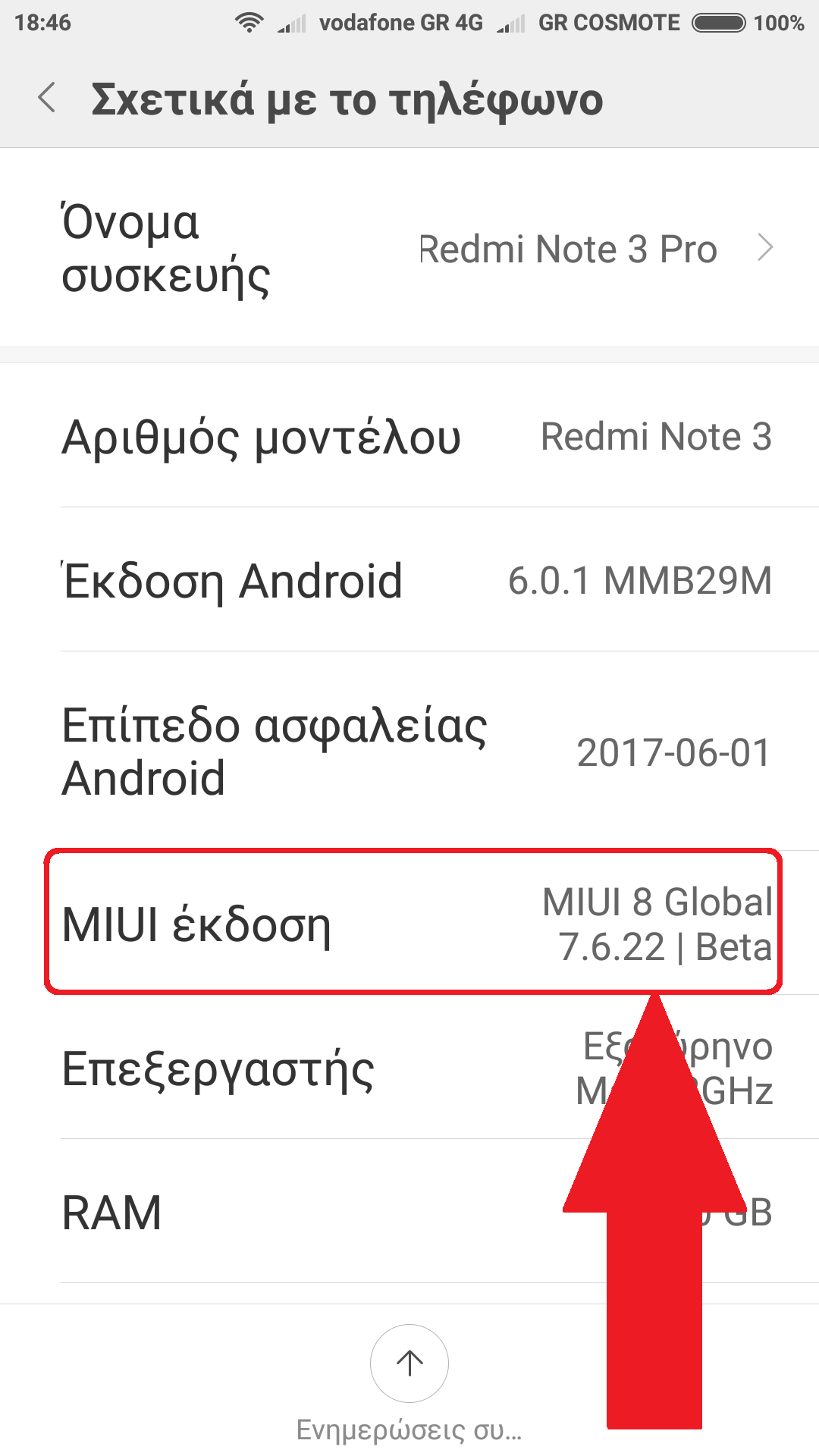819x1456 pixels.
Task: Tap the MIUI έκδοση row
Action: pos(409,923)
